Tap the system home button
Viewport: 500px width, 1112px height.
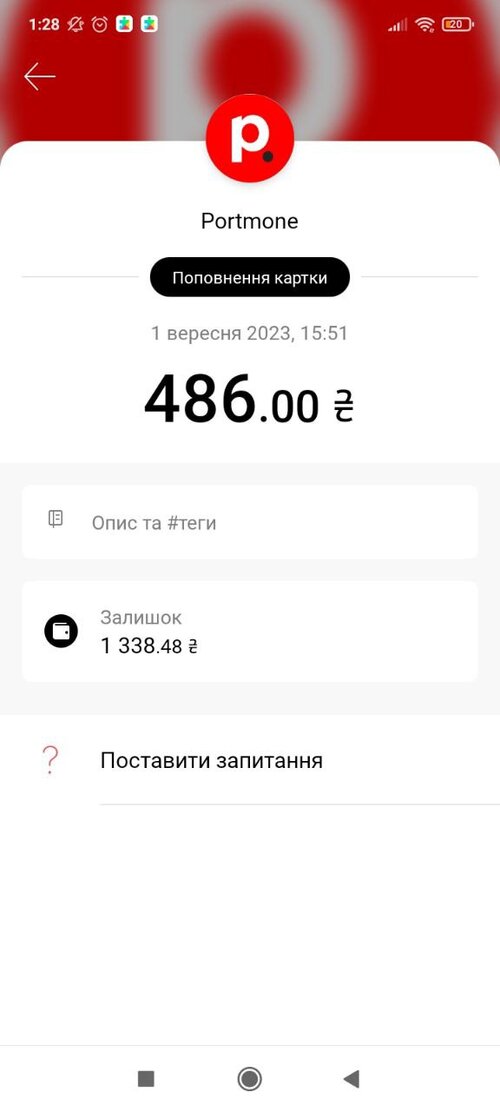250,1079
